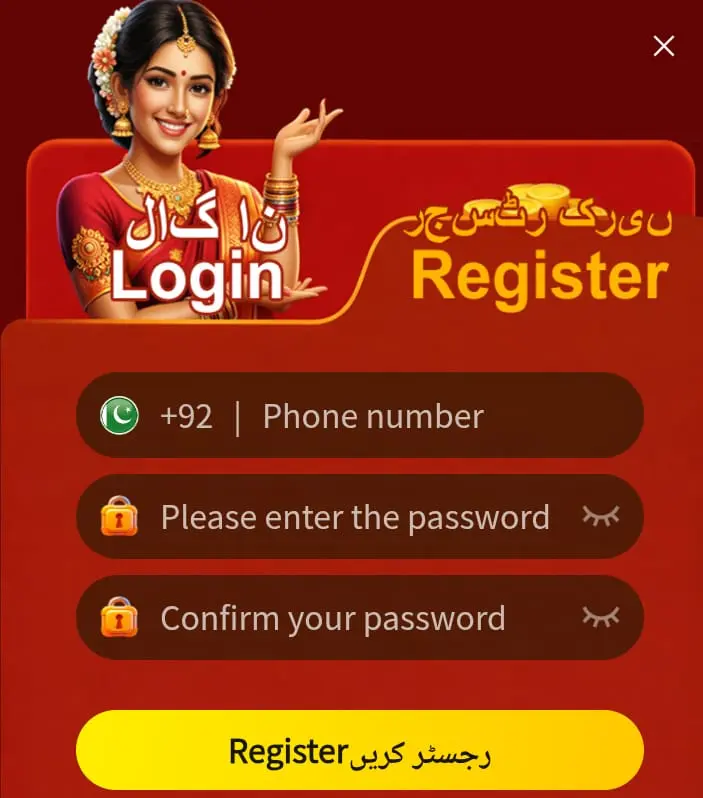Screen dimensions: 703x798
Task: Open the +92 country code picker
Action: (x=160, y=416)
